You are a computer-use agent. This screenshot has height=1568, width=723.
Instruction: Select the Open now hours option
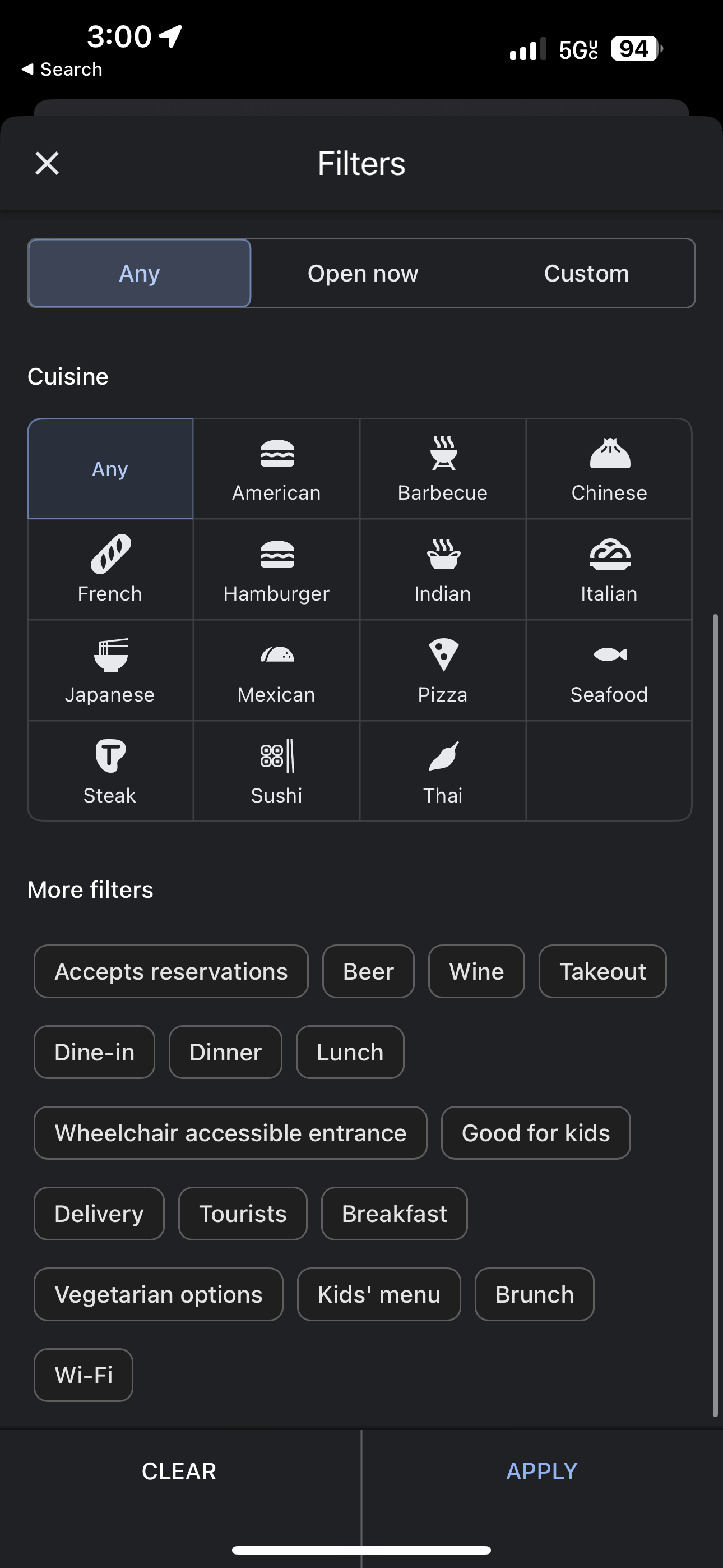pos(363,273)
